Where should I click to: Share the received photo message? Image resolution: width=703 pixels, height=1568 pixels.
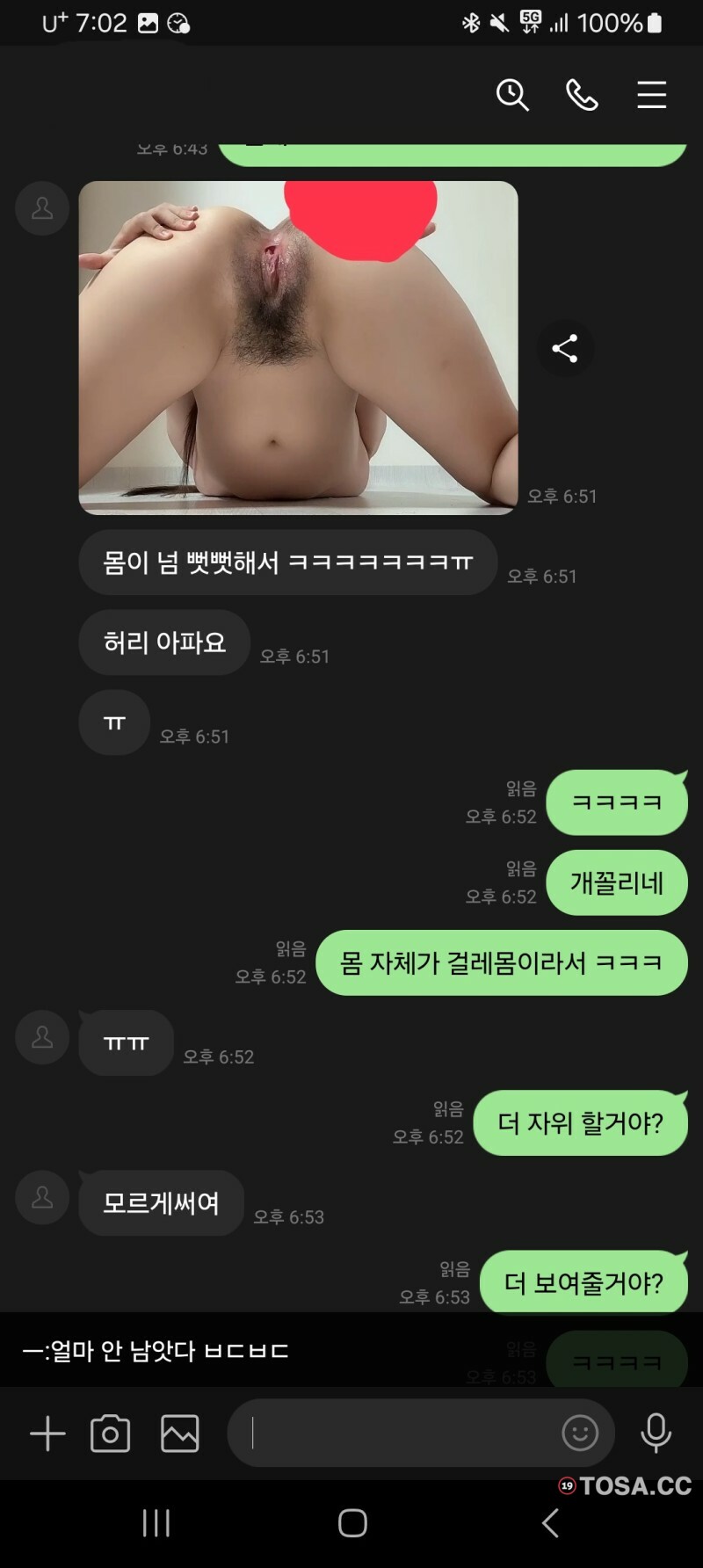(565, 349)
